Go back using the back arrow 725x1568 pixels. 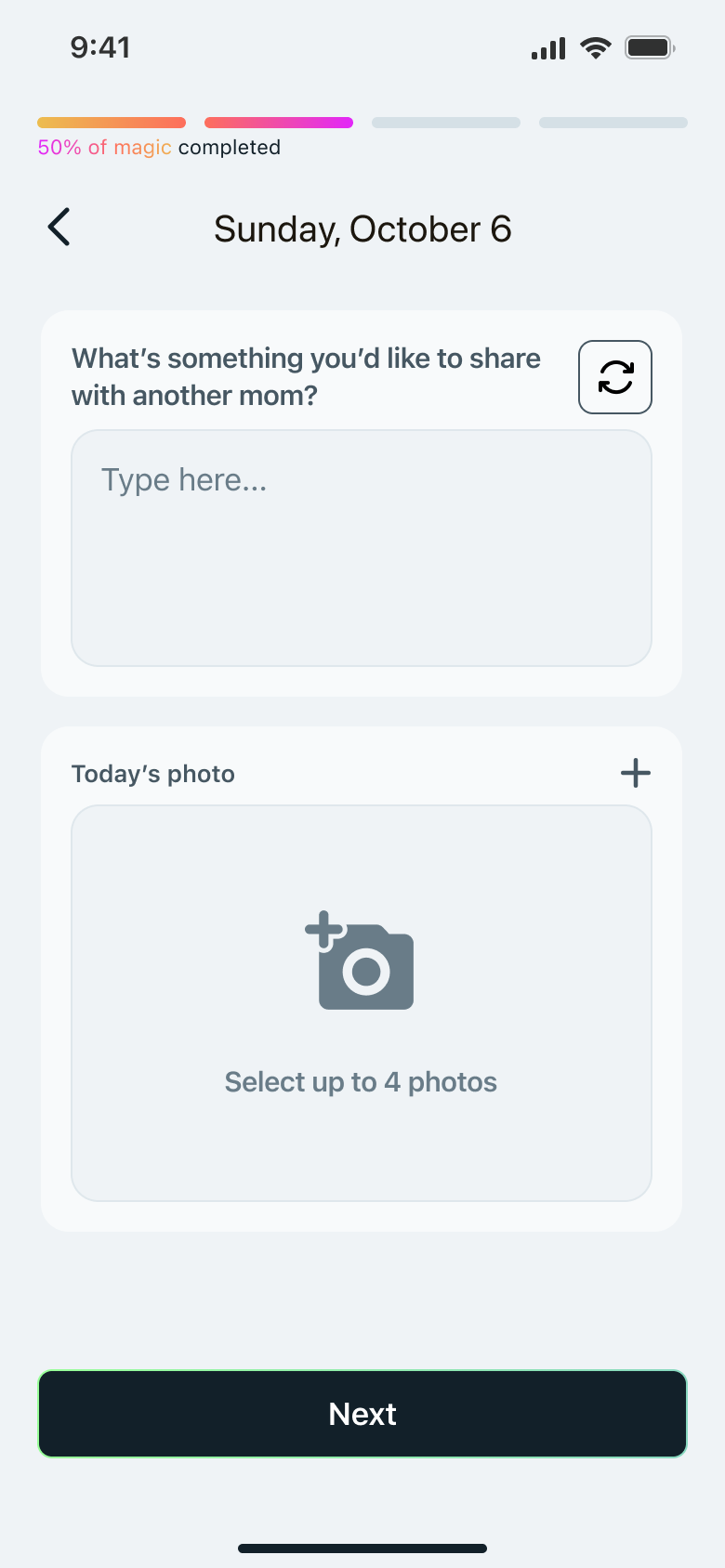[59, 228]
